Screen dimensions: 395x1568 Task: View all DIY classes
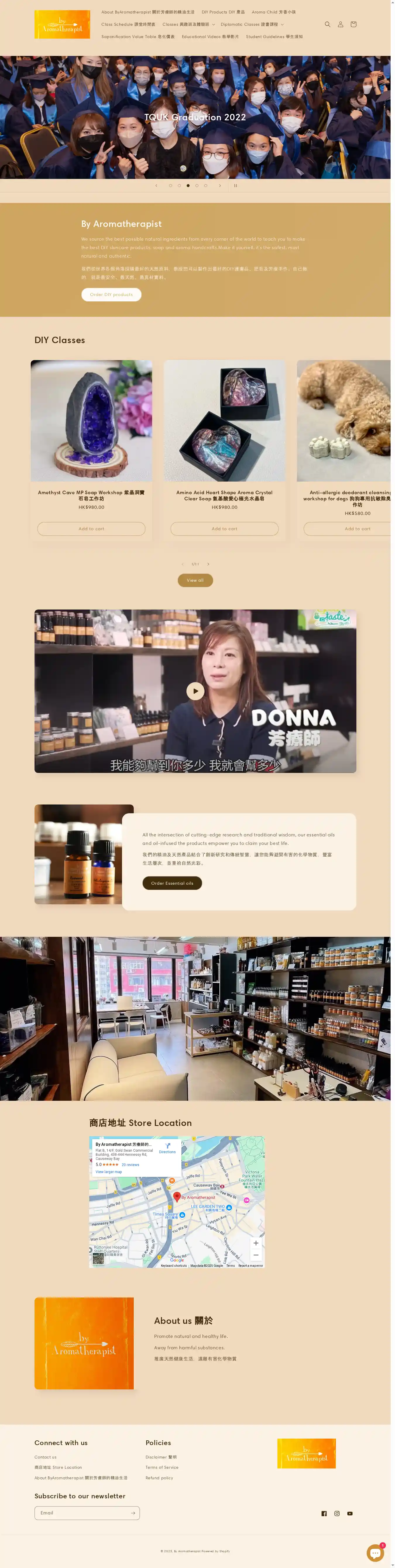tap(195, 581)
